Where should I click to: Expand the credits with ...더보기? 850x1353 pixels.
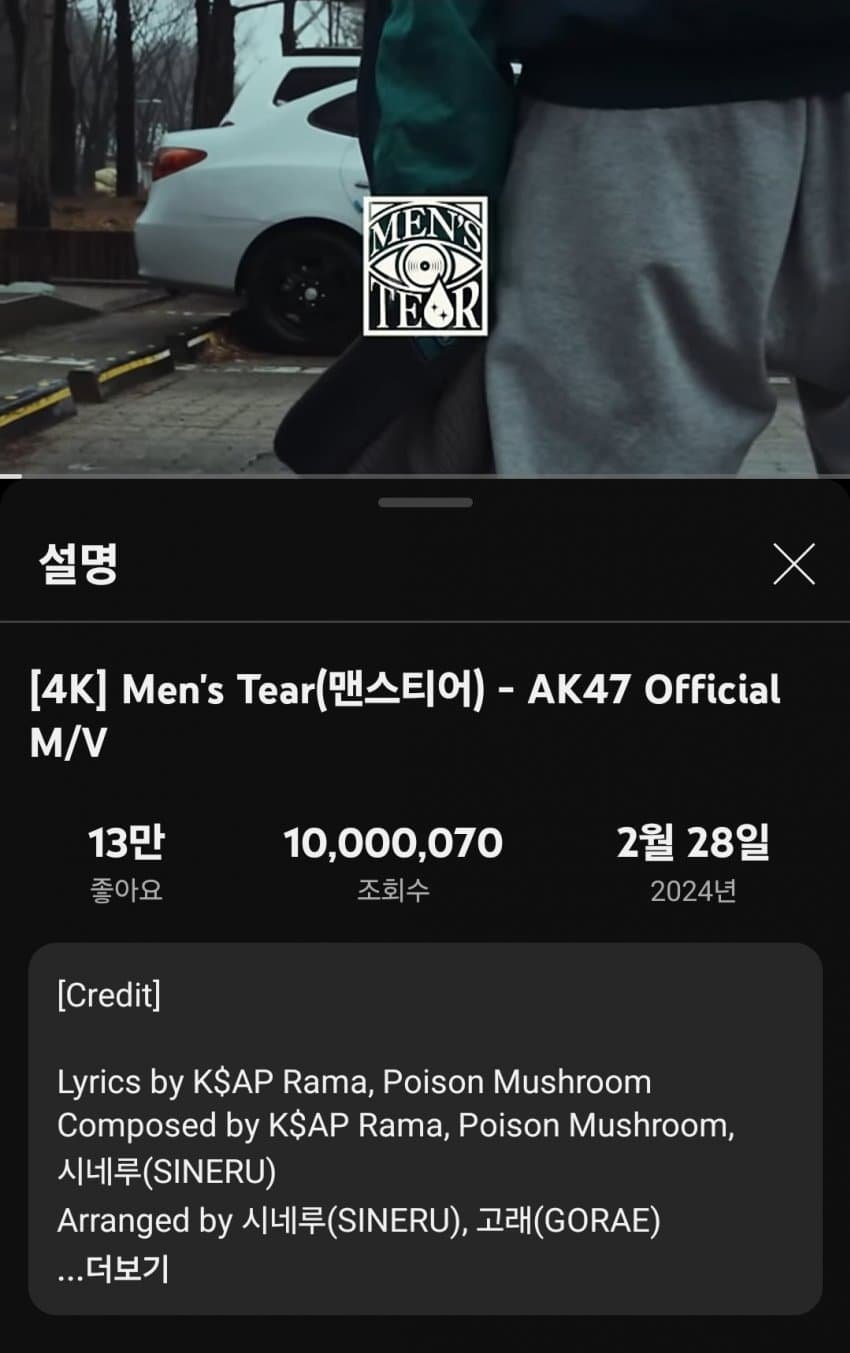pos(113,1269)
